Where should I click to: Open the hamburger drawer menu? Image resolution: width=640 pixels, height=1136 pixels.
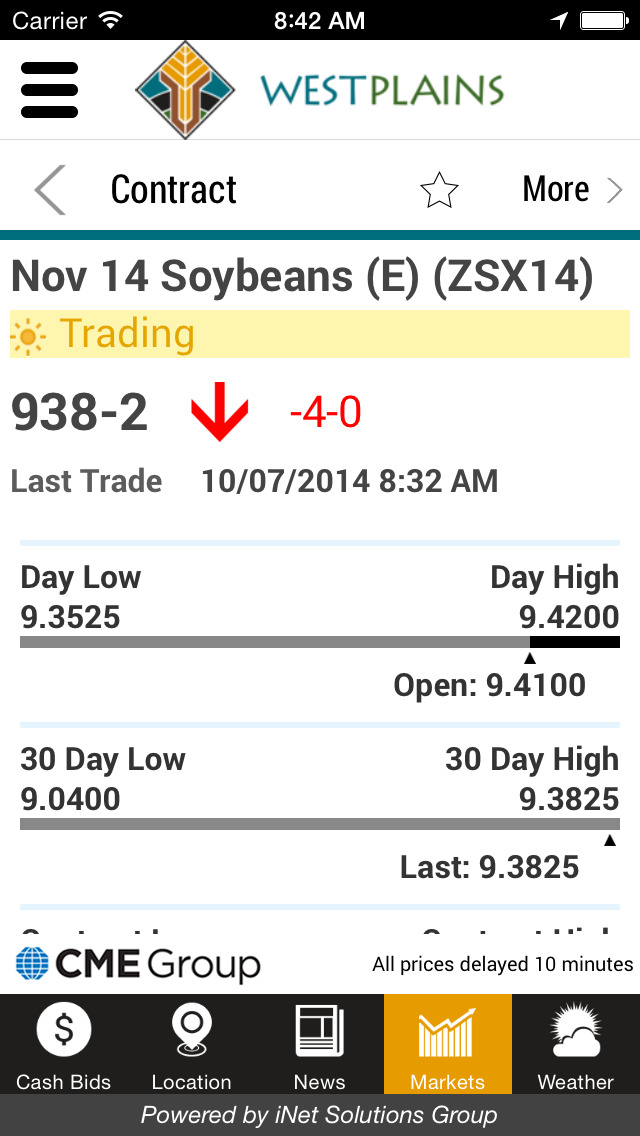tap(49, 91)
